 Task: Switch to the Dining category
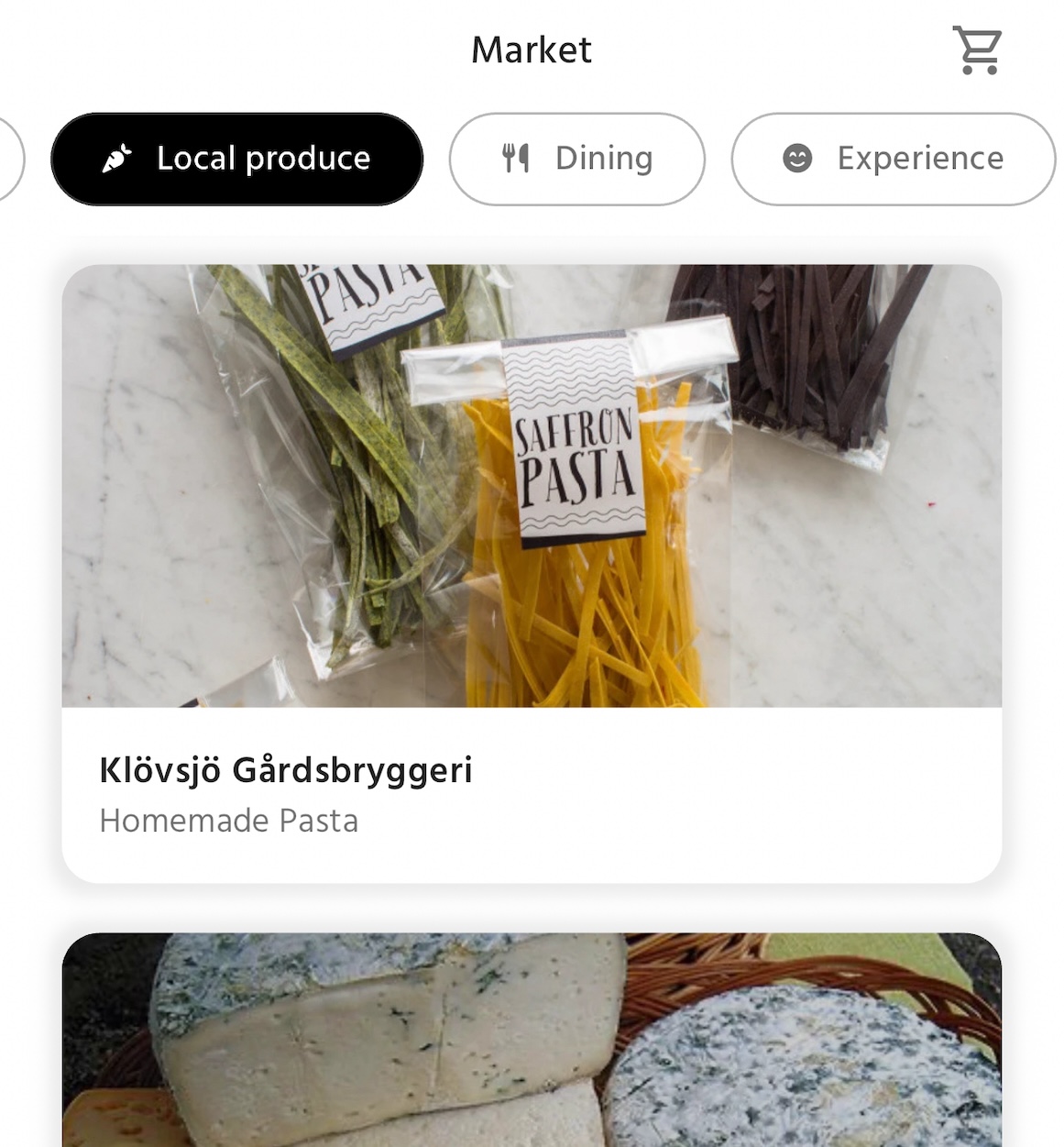tap(577, 159)
